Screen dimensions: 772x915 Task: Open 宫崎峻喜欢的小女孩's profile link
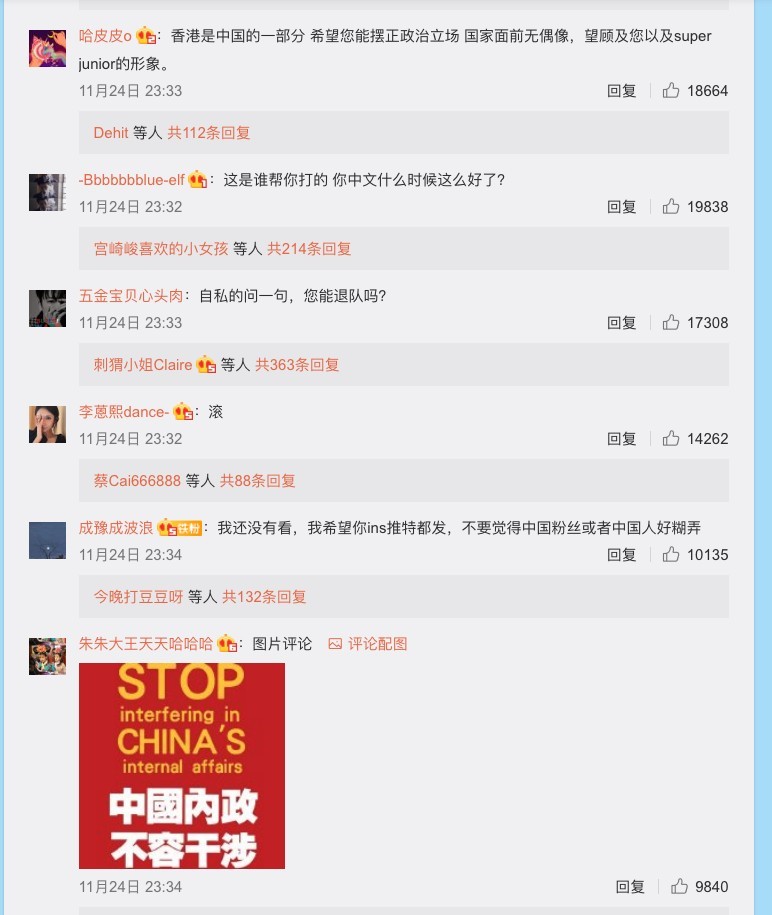(x=161, y=249)
